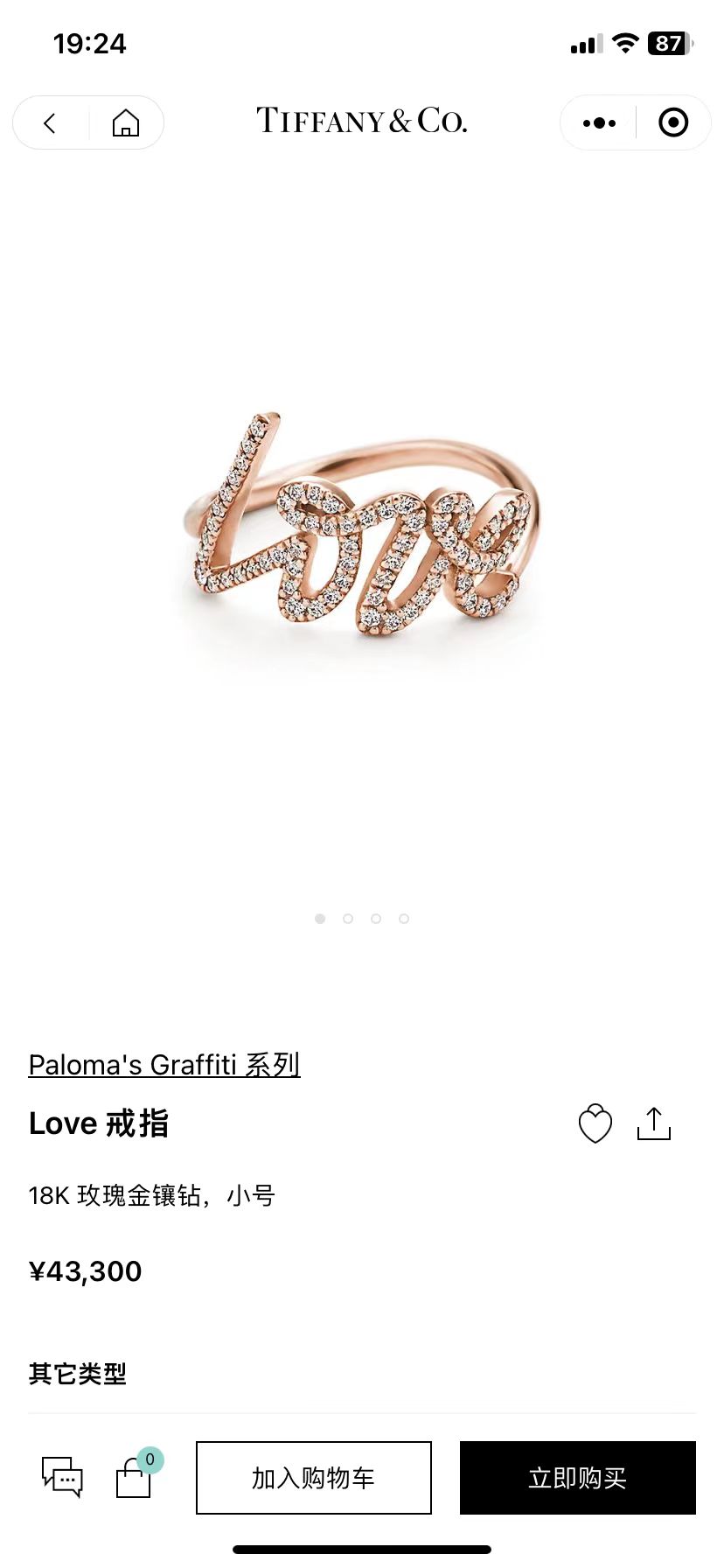Screen dimensions: 724x1568
Task: Tap 加入购物车 to add to cart
Action: 314,1478
